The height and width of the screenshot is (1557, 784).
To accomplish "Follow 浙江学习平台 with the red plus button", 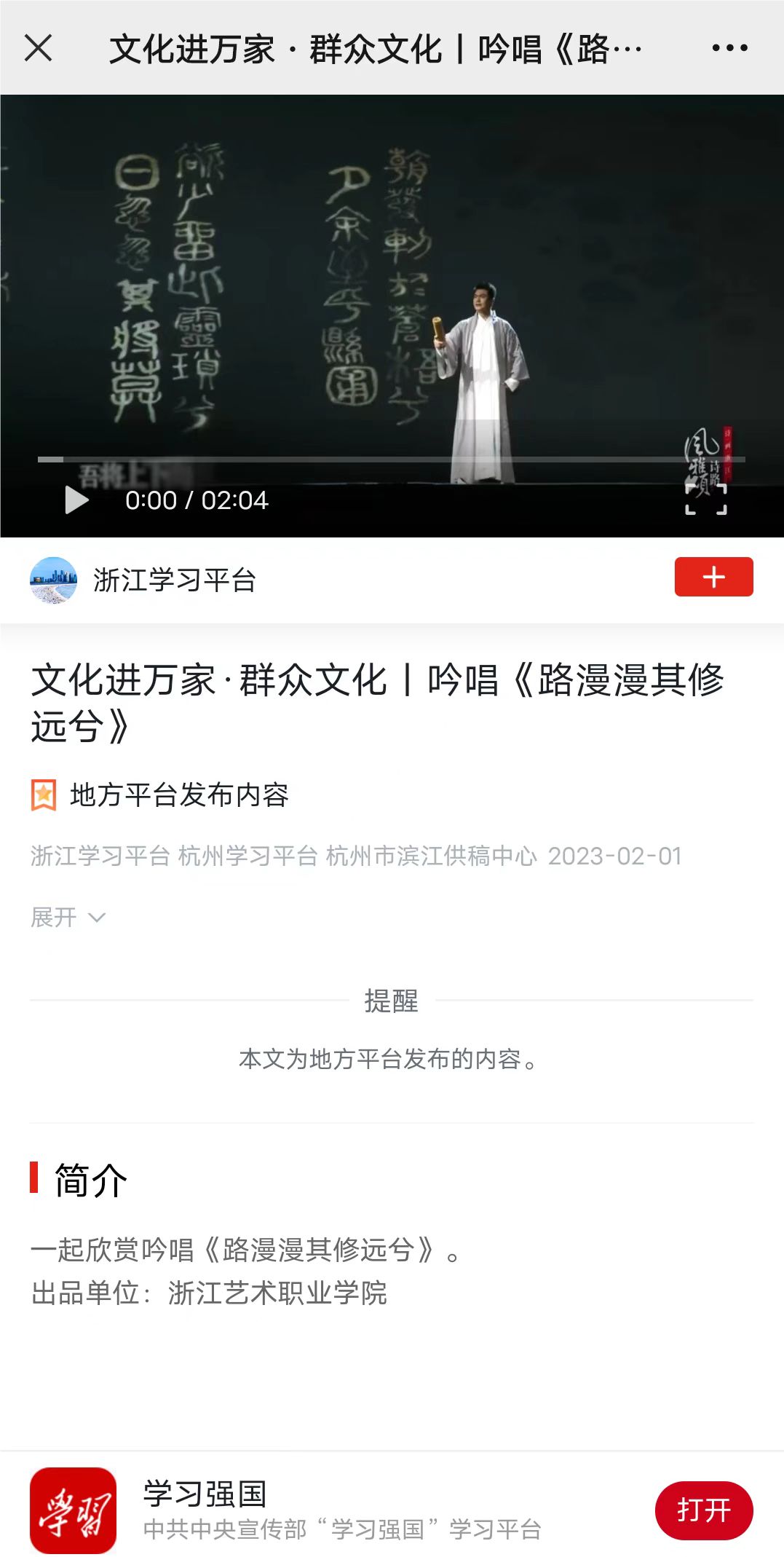I will click(x=713, y=577).
